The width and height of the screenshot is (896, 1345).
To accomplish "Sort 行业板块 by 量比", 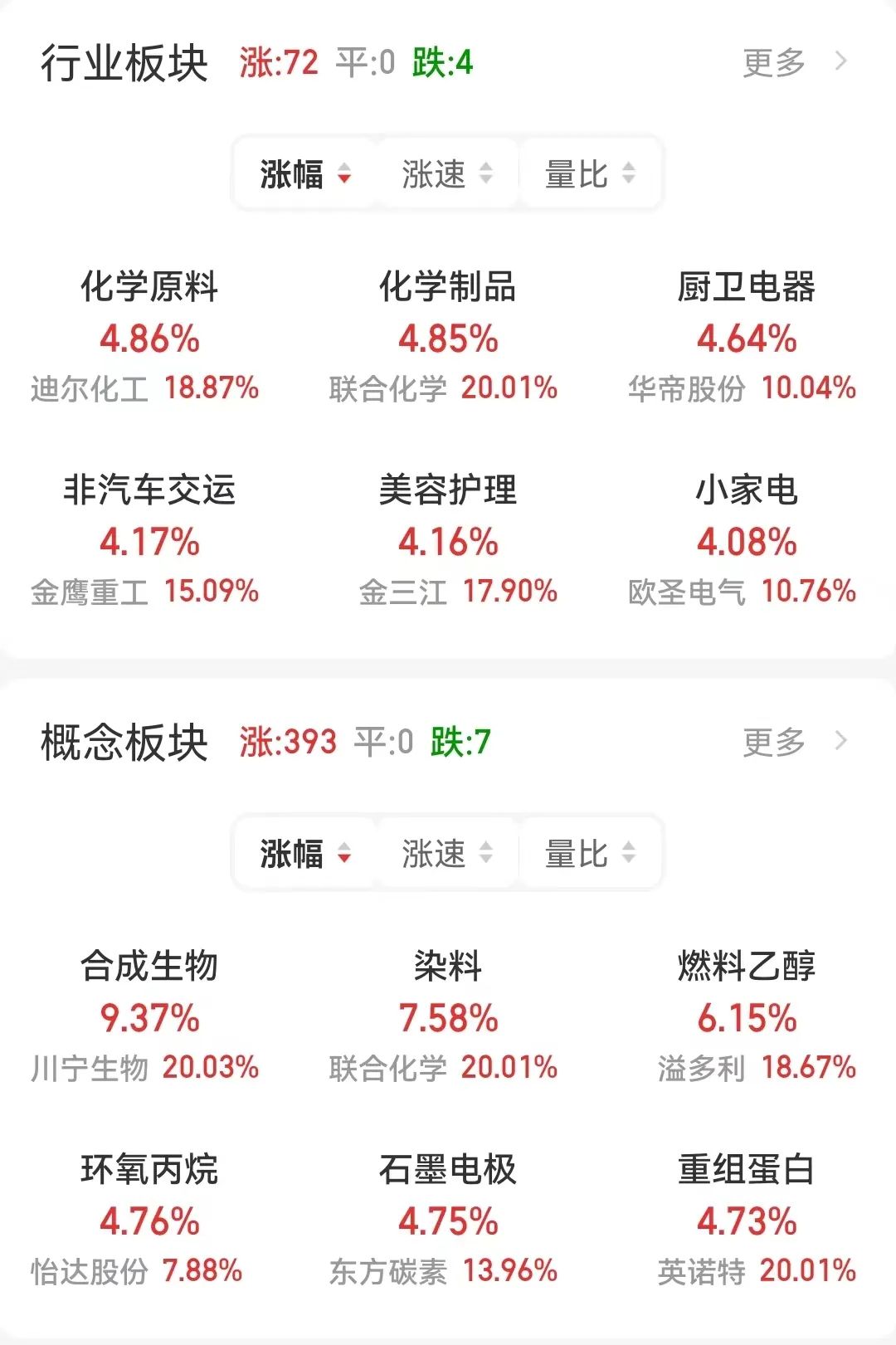I will click(590, 174).
